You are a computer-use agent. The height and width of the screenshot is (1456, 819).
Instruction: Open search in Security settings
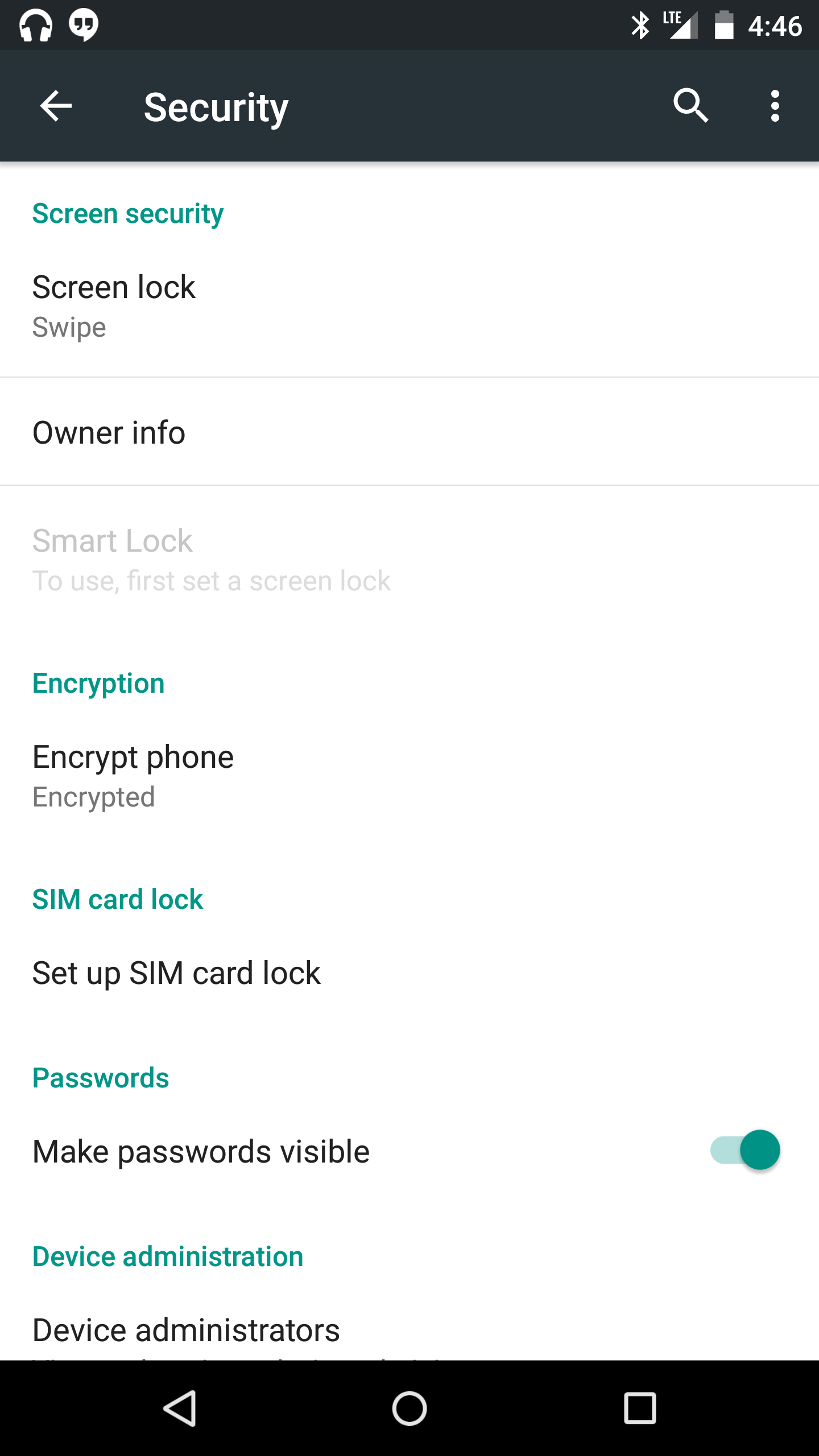(x=690, y=106)
